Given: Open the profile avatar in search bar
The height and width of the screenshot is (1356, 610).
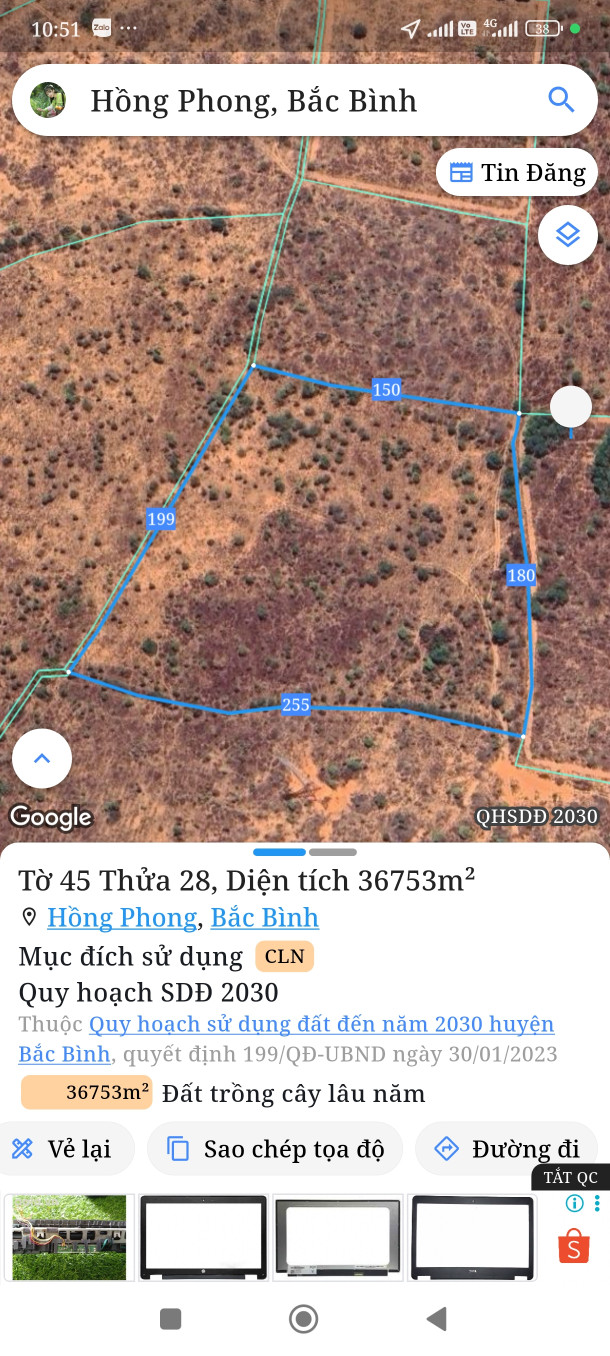Looking at the screenshot, I should (48, 100).
